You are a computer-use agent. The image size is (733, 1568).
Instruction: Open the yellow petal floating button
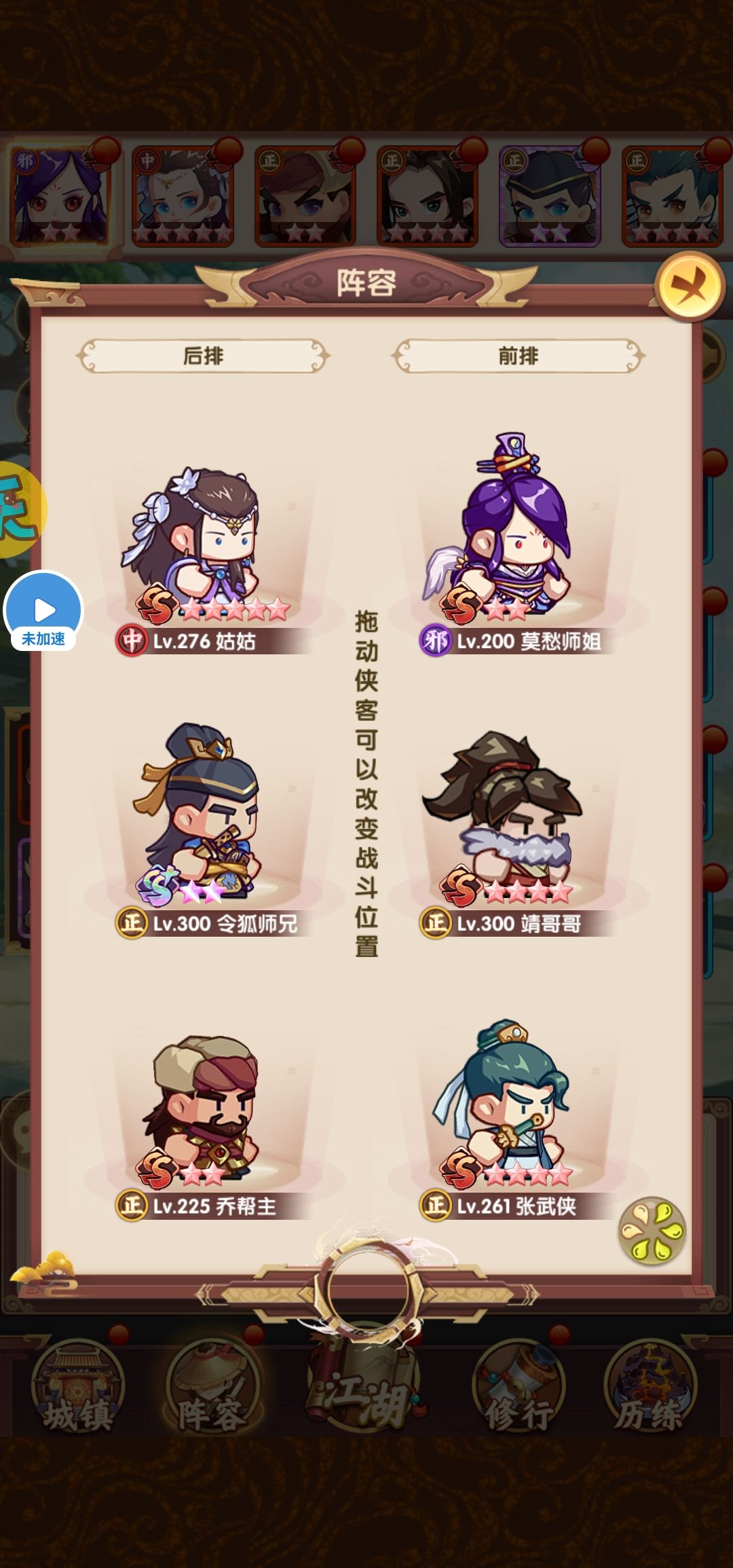coord(652,1231)
